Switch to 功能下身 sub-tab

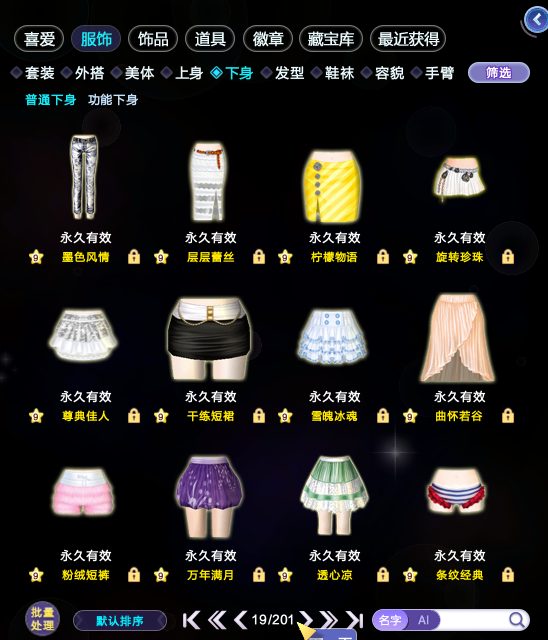pyautogui.click(x=113, y=100)
